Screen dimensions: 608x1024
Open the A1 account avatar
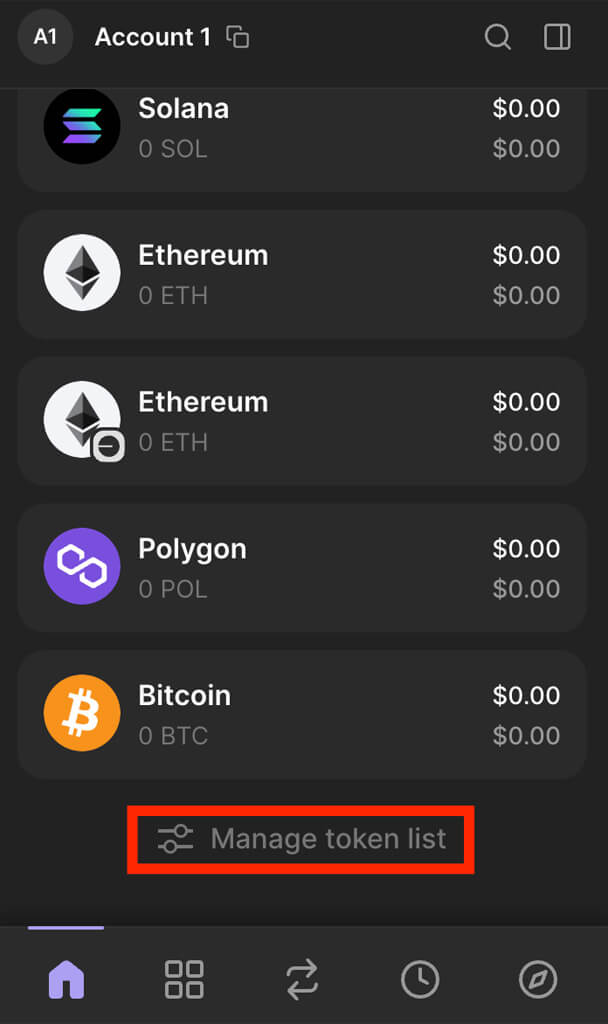(x=45, y=38)
